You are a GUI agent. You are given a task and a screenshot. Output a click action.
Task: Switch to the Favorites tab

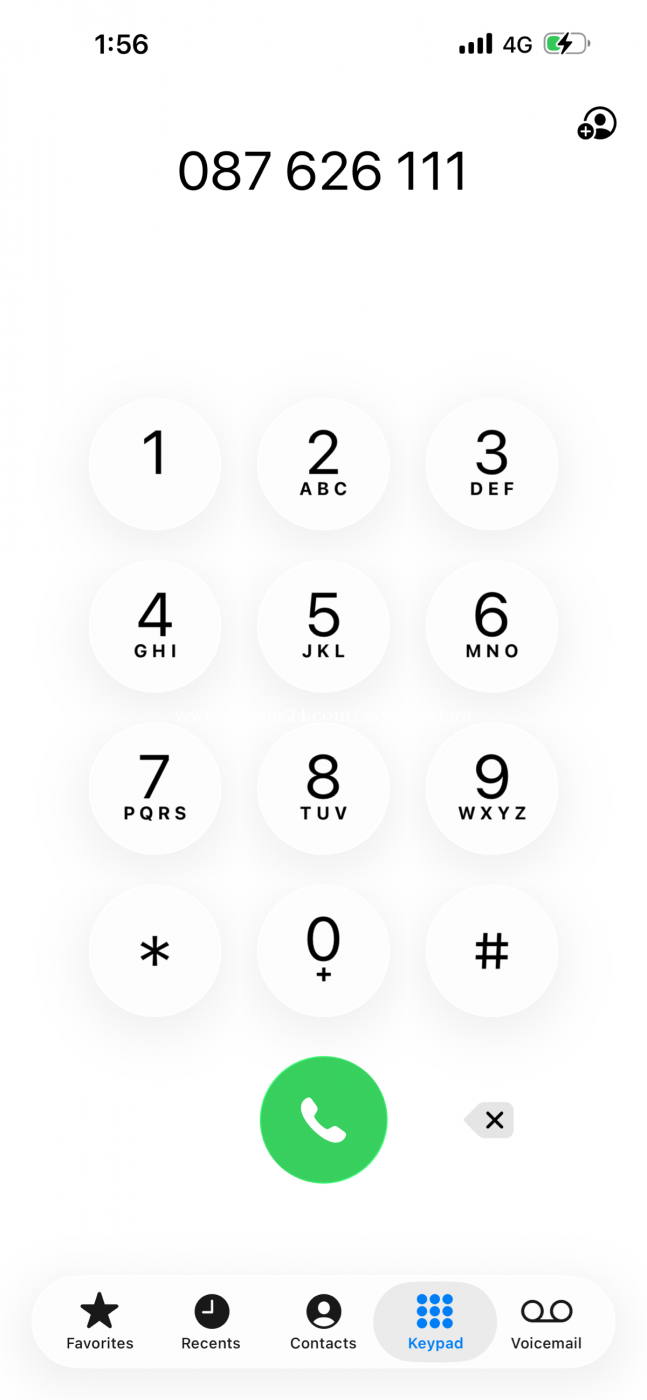pos(100,1322)
